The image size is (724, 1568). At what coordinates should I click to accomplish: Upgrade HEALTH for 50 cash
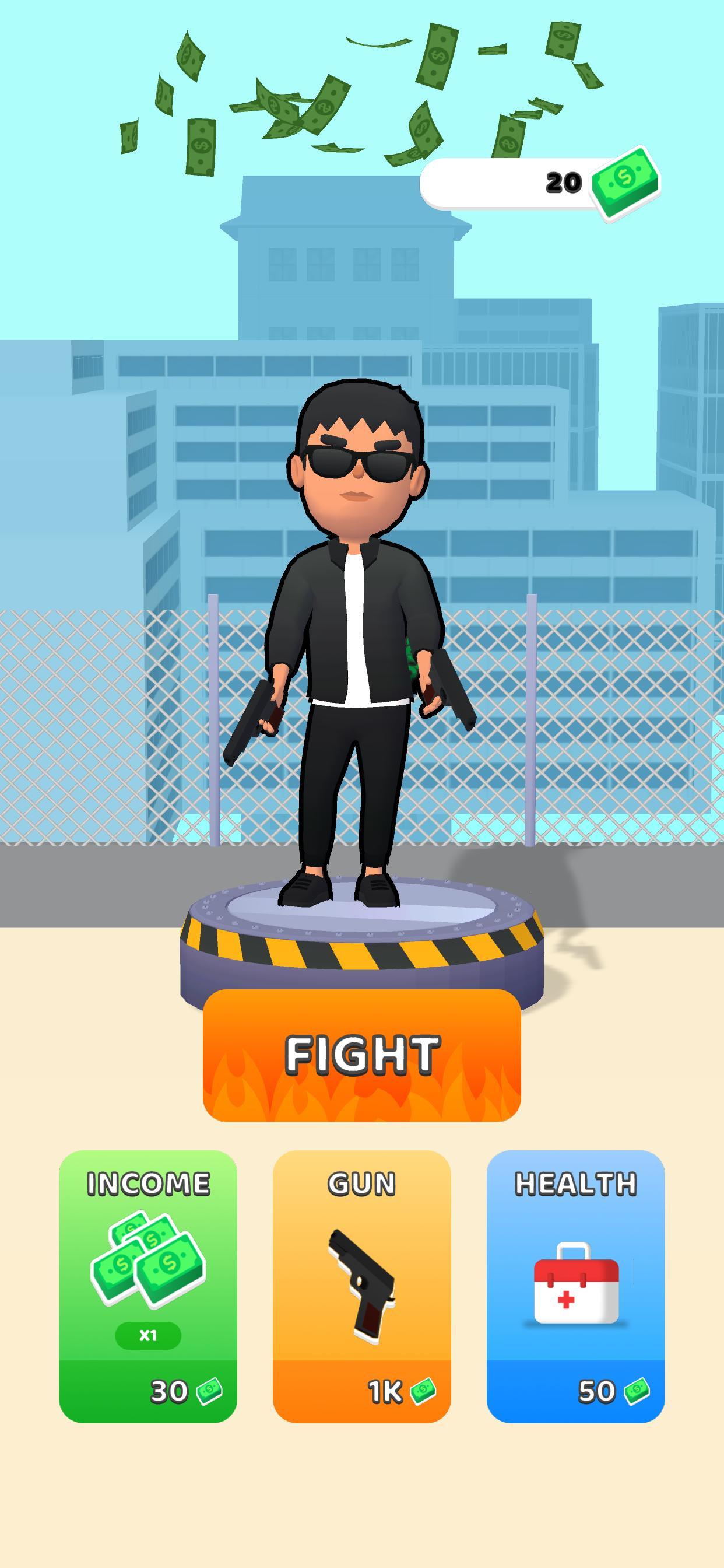tap(575, 1286)
